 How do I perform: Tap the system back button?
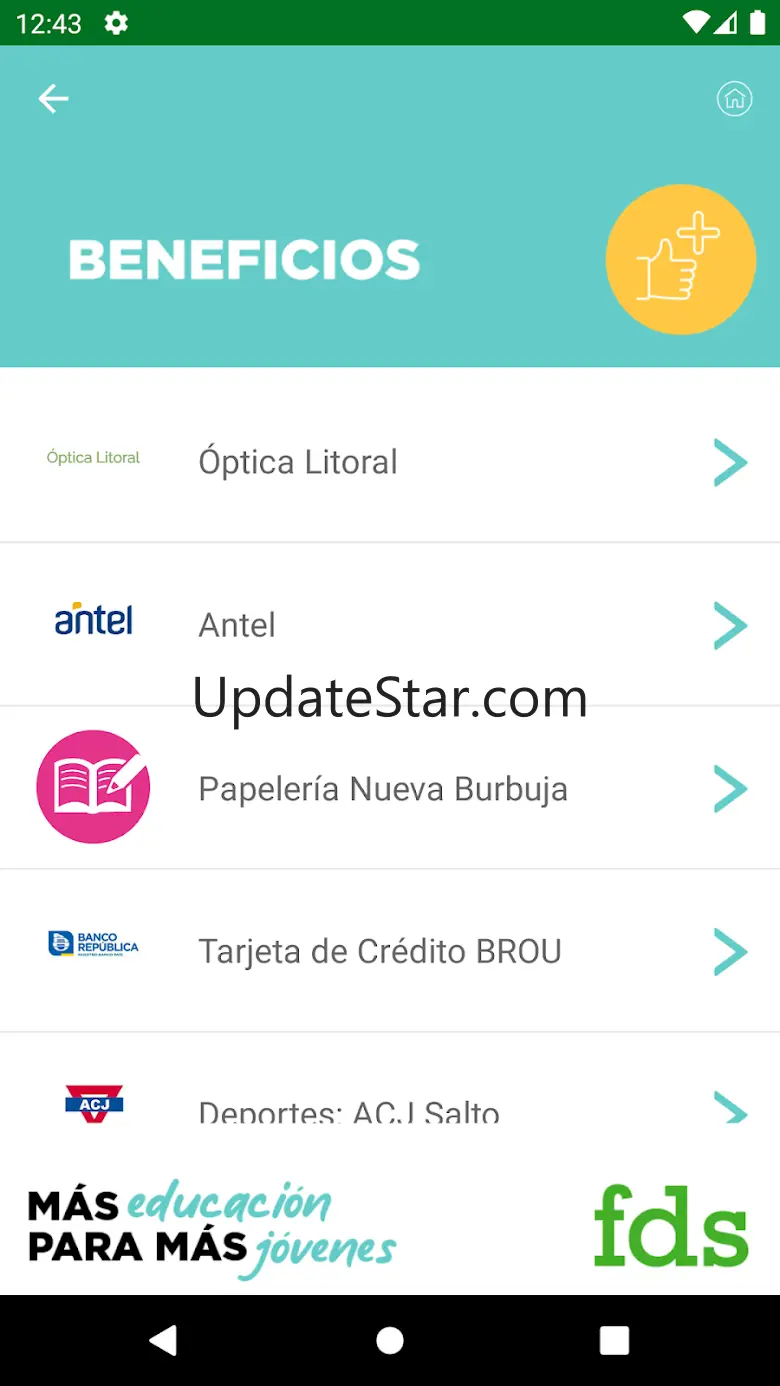pos(163,1340)
